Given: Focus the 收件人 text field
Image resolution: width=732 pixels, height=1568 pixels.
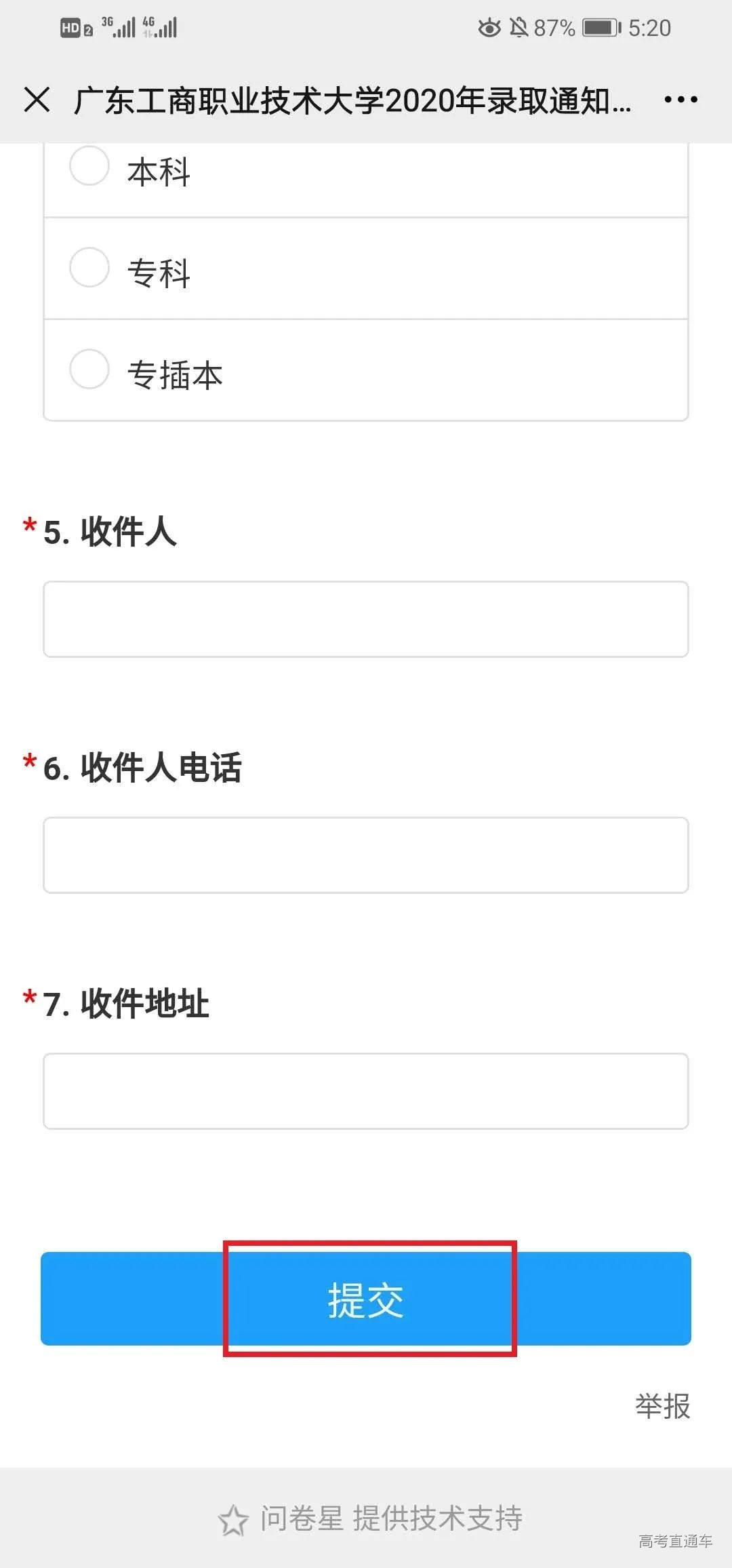Looking at the screenshot, I should 366,619.
